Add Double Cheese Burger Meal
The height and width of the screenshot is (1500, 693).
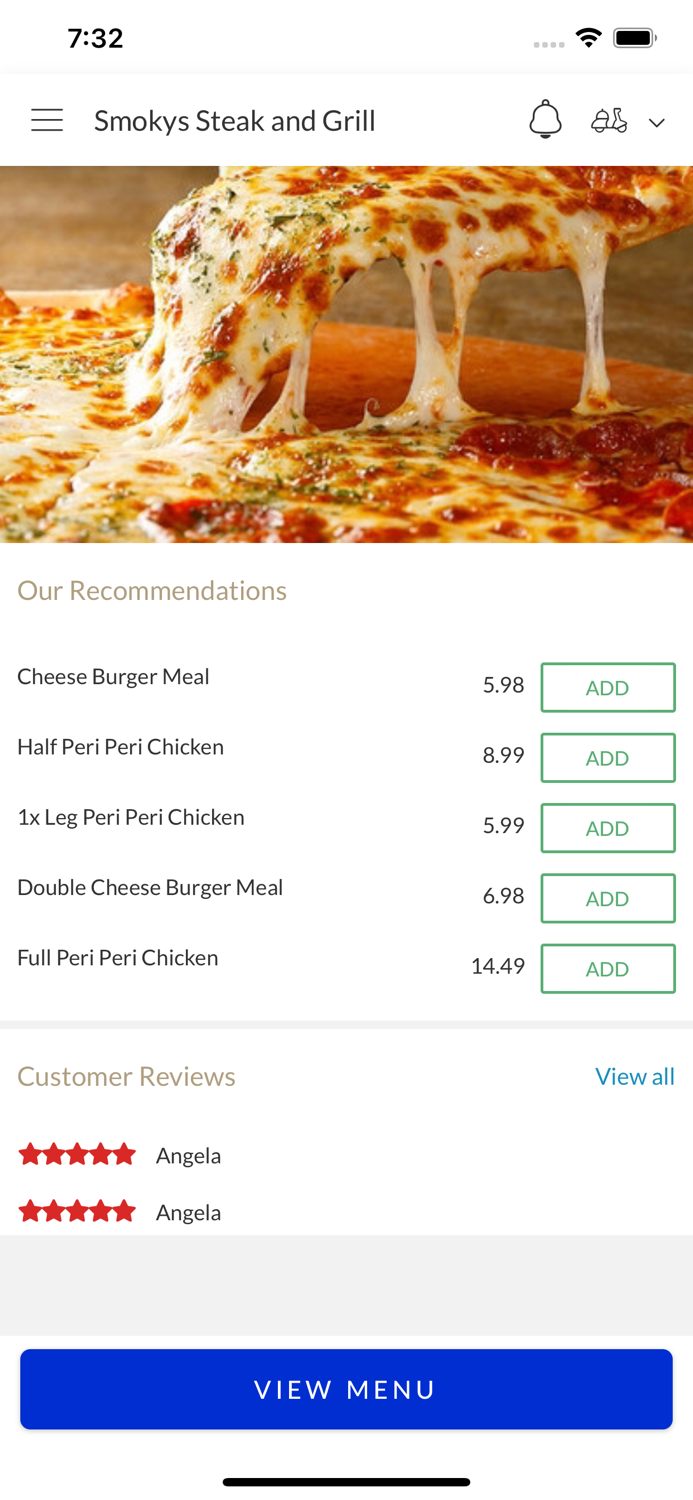point(608,898)
